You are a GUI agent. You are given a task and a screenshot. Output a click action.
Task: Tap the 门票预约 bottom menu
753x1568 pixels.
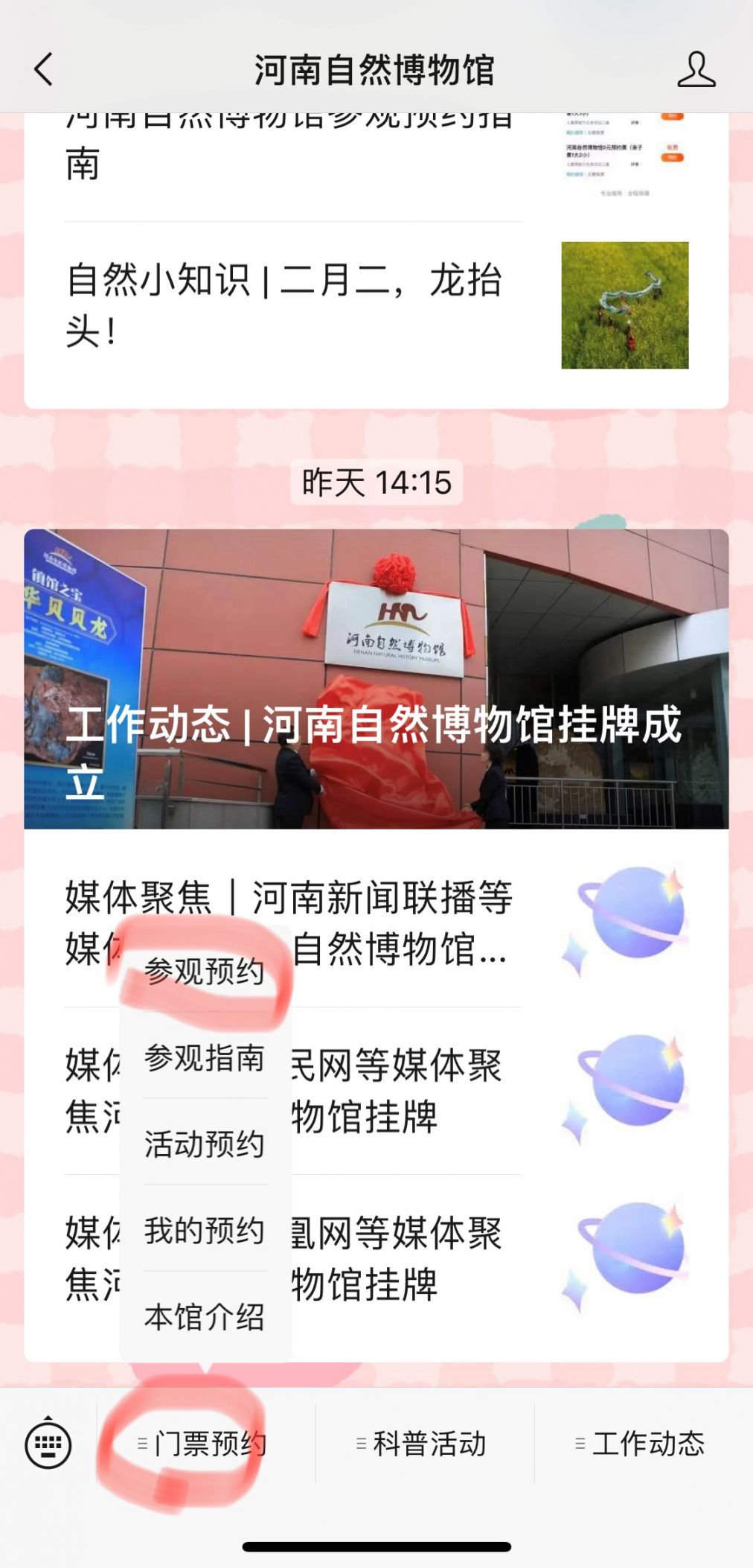click(x=202, y=1444)
